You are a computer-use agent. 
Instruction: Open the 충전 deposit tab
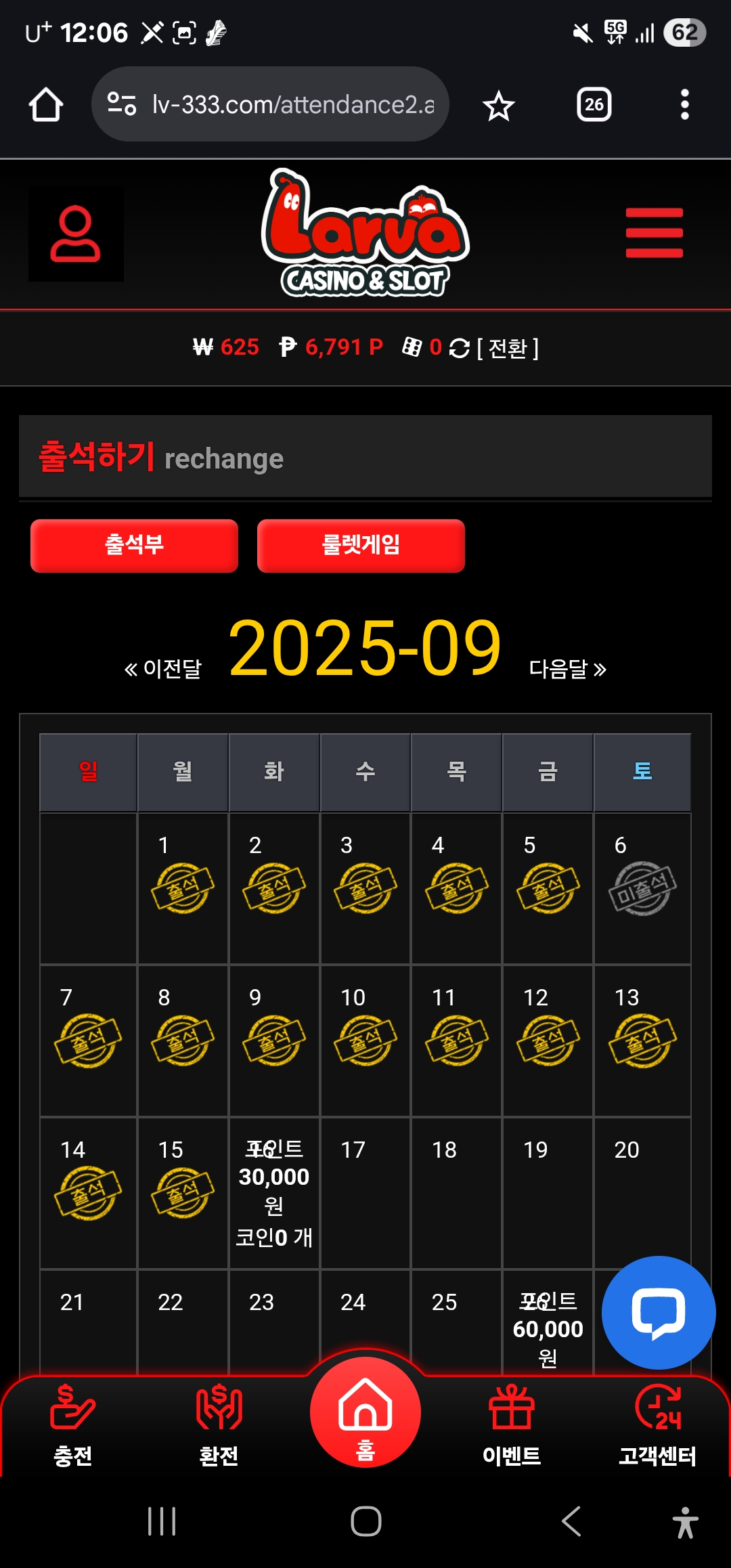click(73, 1425)
